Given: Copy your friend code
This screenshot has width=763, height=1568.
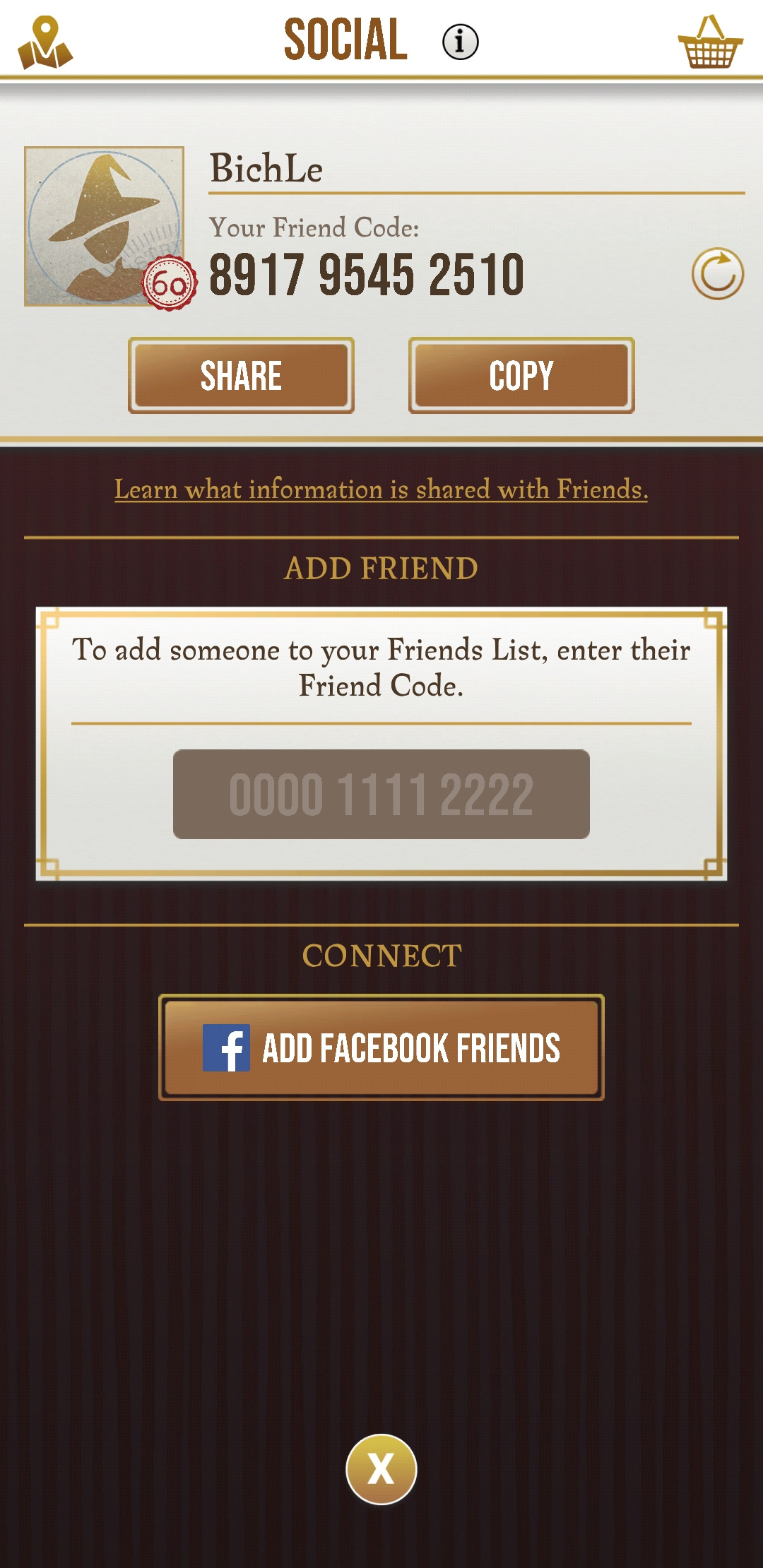Looking at the screenshot, I should [521, 375].
